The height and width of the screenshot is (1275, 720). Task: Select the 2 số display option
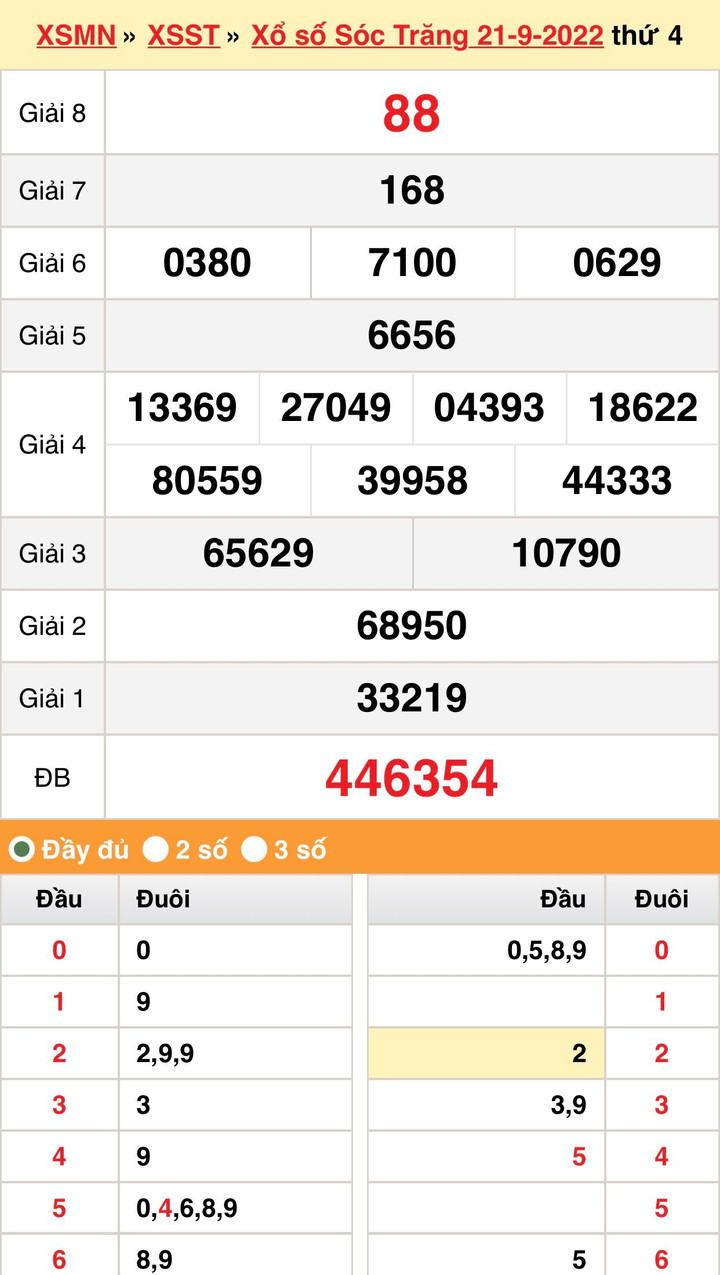155,850
